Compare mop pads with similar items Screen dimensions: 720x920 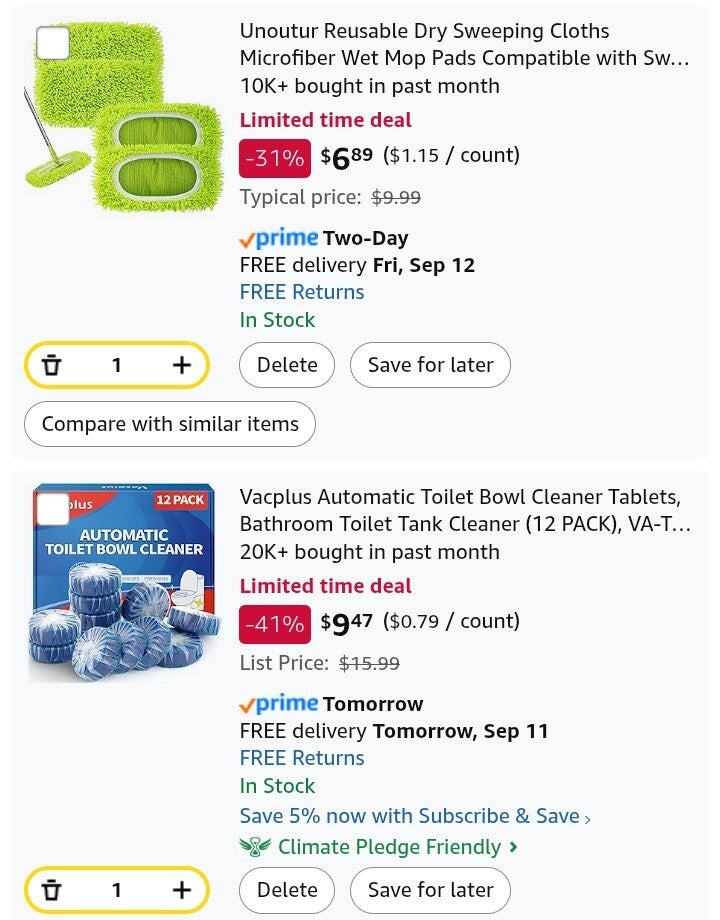coord(170,424)
